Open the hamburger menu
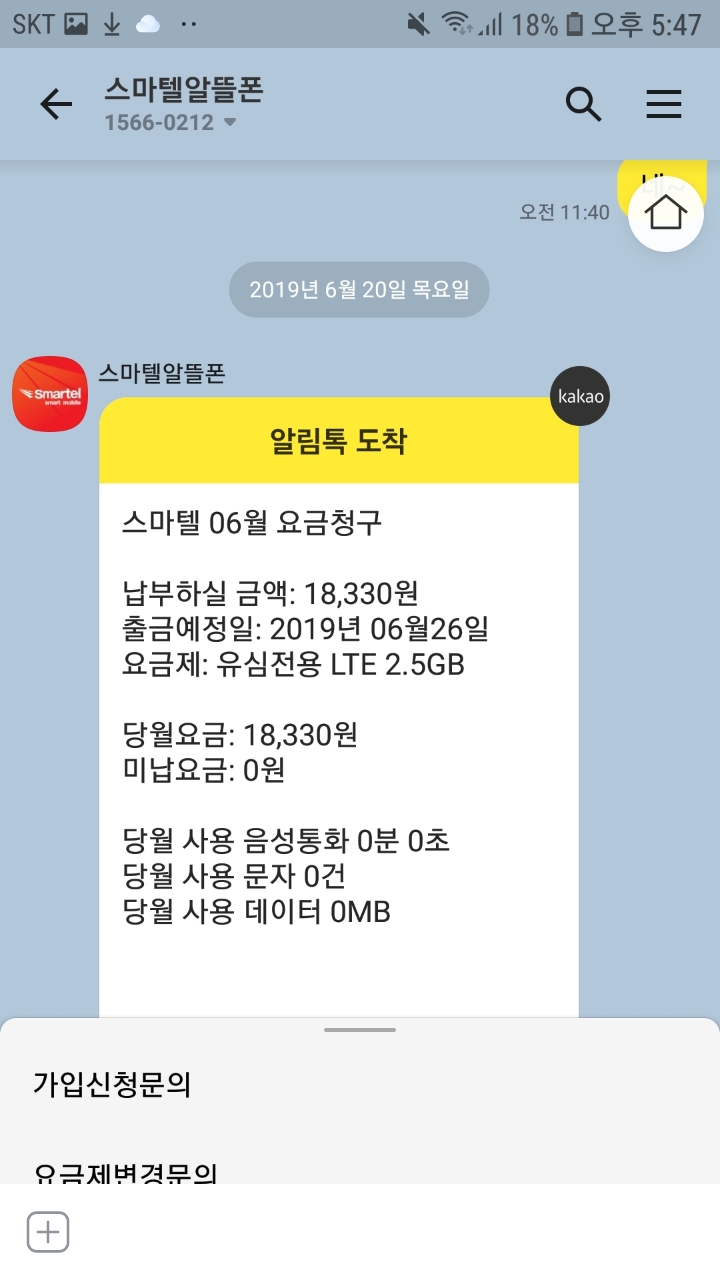 [664, 104]
